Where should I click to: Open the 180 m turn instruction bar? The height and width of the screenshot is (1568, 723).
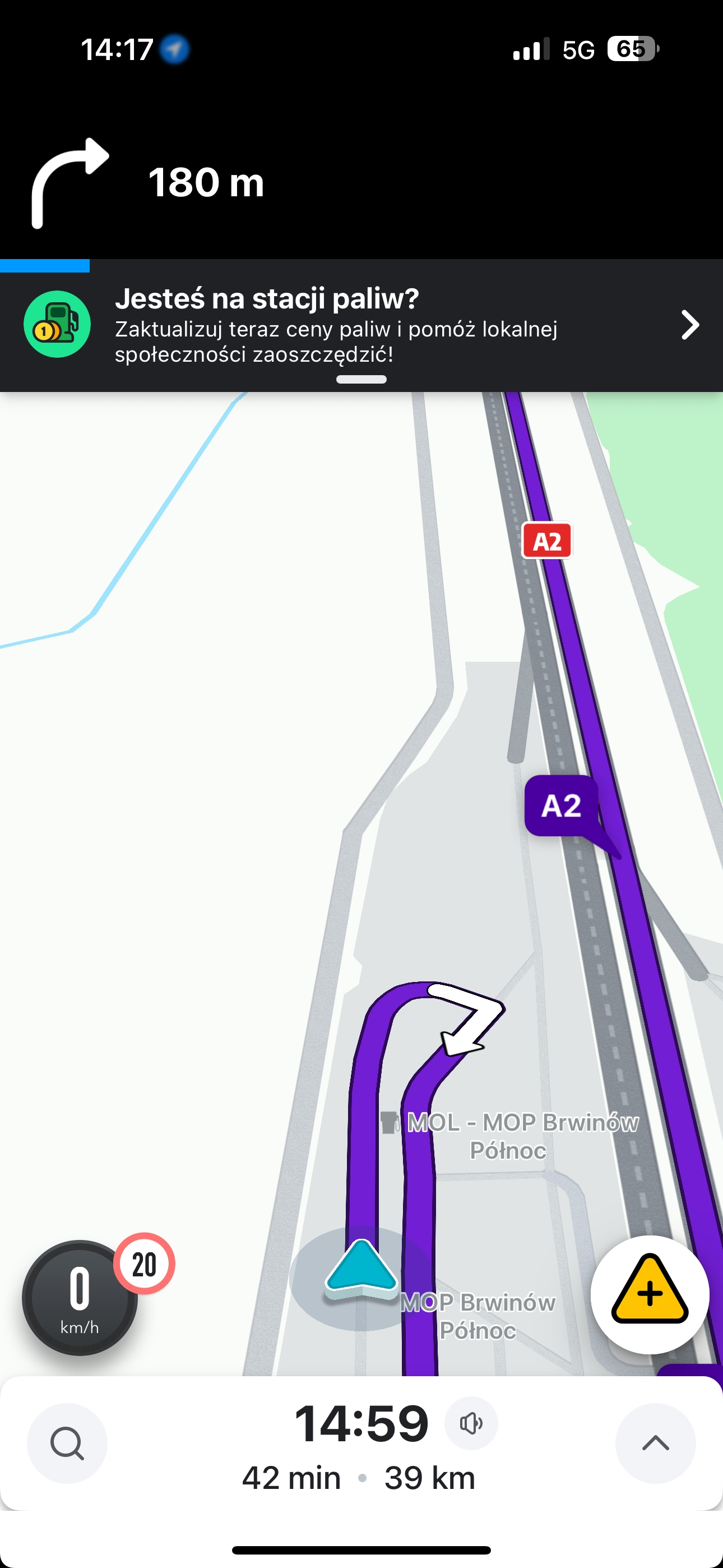point(361,181)
